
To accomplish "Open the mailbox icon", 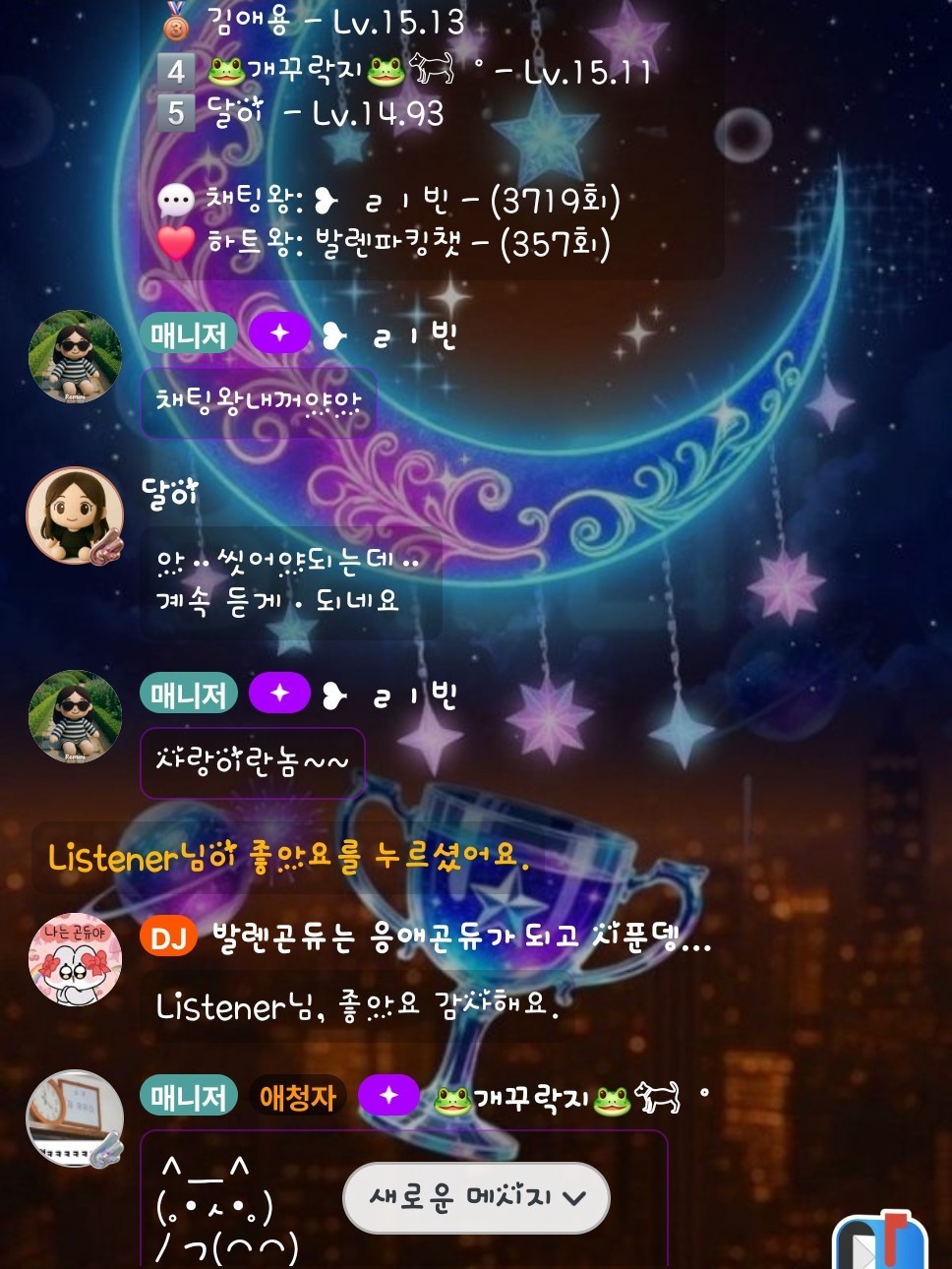I will click(x=881, y=1241).
